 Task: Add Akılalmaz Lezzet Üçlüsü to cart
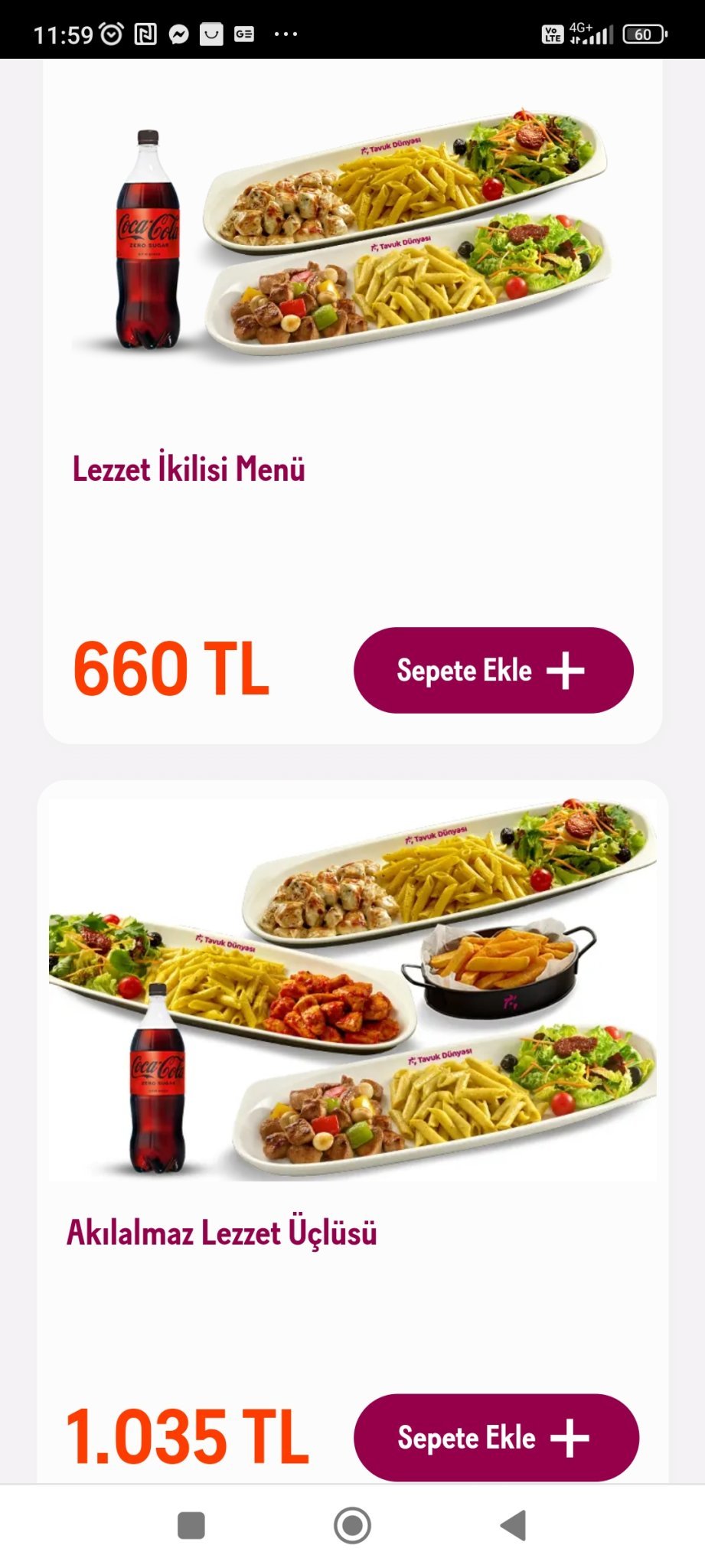pos(495,1437)
